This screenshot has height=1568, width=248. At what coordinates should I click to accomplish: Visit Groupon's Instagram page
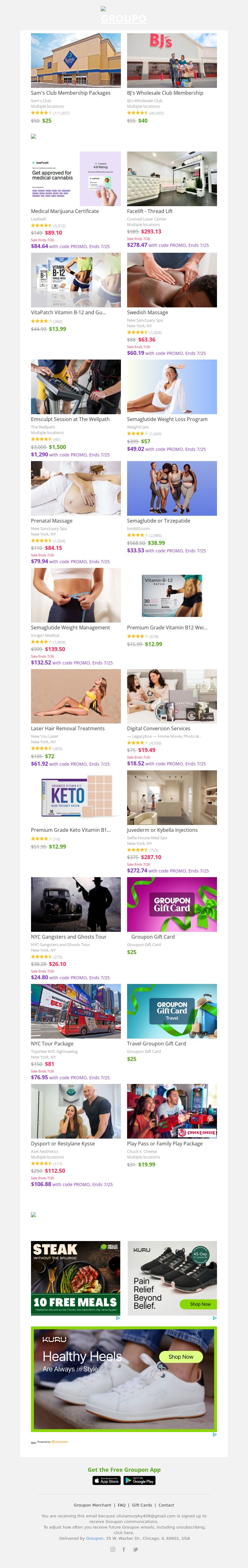click(x=113, y=1549)
